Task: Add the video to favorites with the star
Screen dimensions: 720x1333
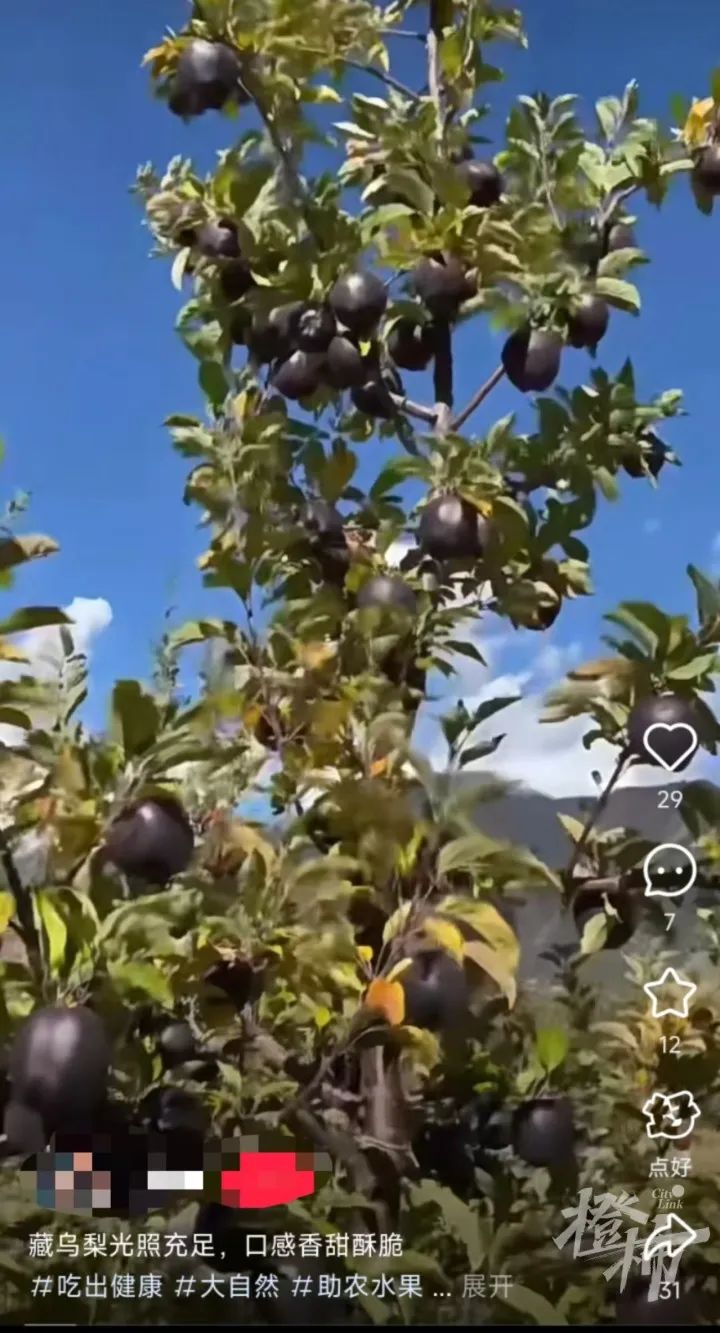Action: click(669, 993)
